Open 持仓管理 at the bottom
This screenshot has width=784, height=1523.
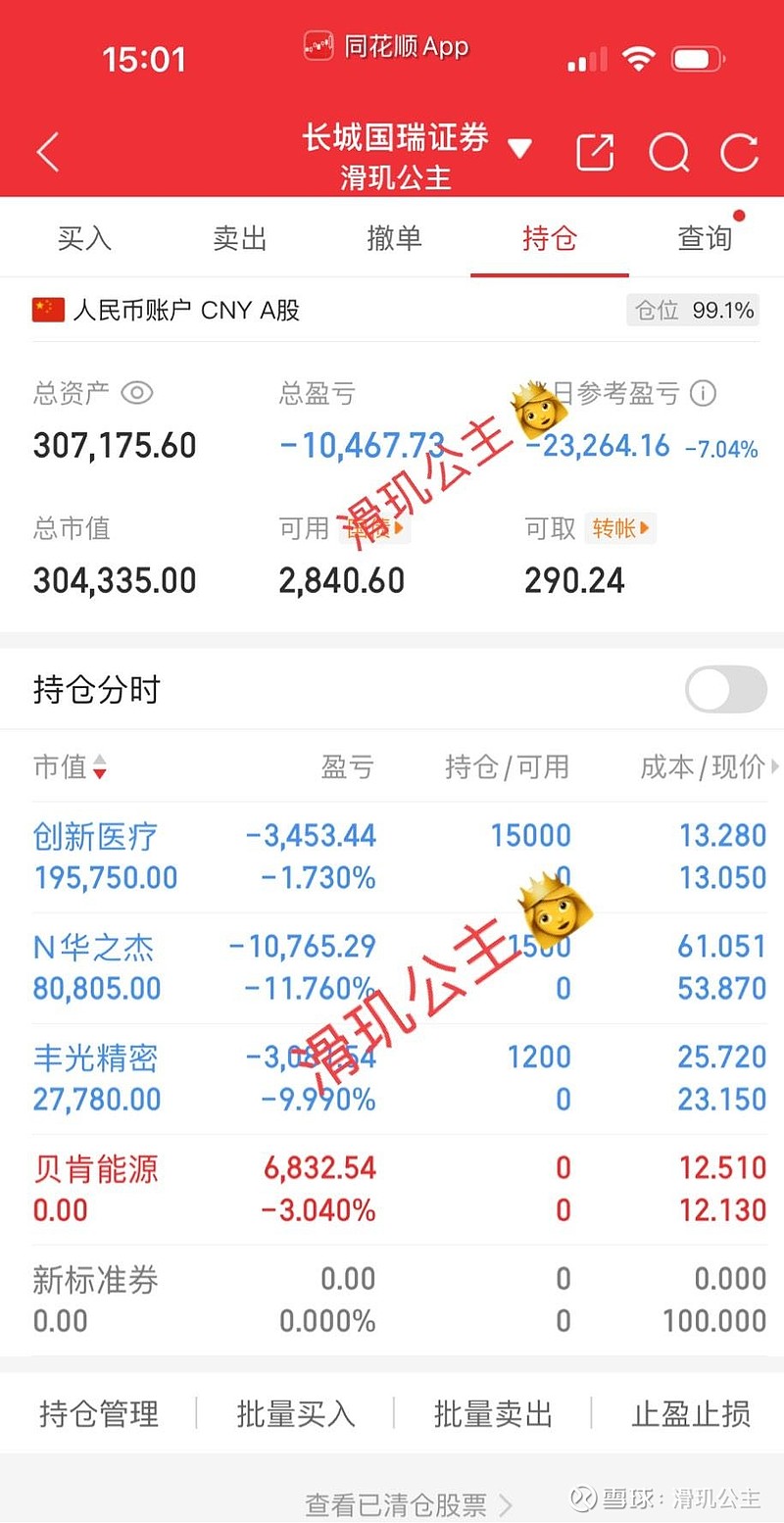coord(99,1413)
